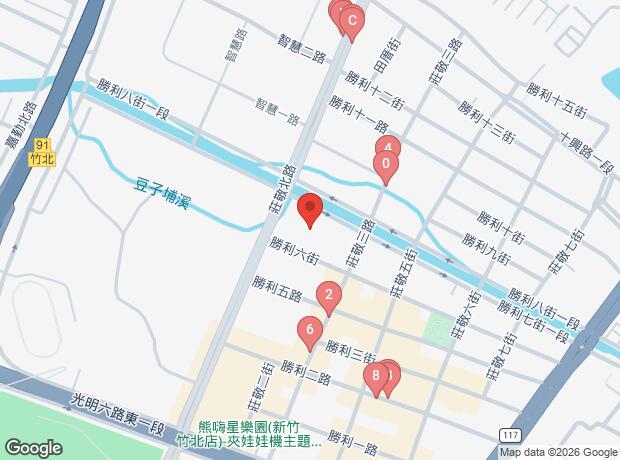Tap the unlabeled red location pin
This screenshot has width=620, height=460.
pos(310,210)
